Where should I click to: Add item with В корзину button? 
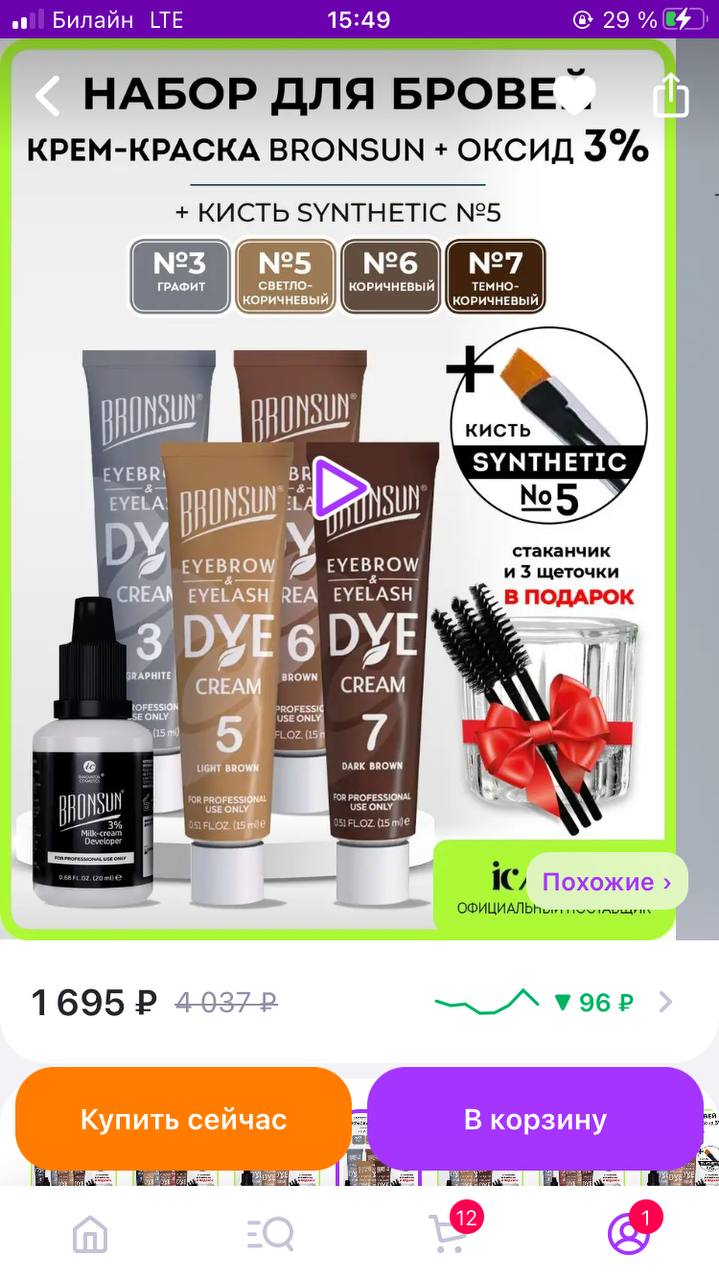[535, 1119]
